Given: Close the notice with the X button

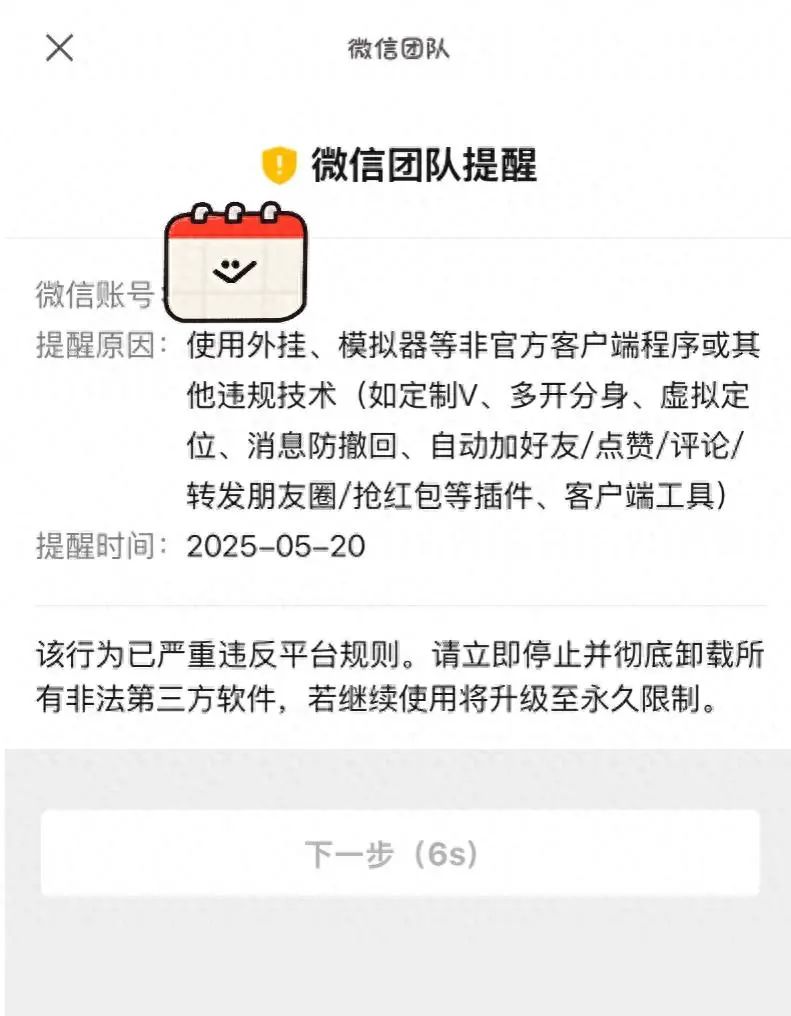Looking at the screenshot, I should pos(60,47).
